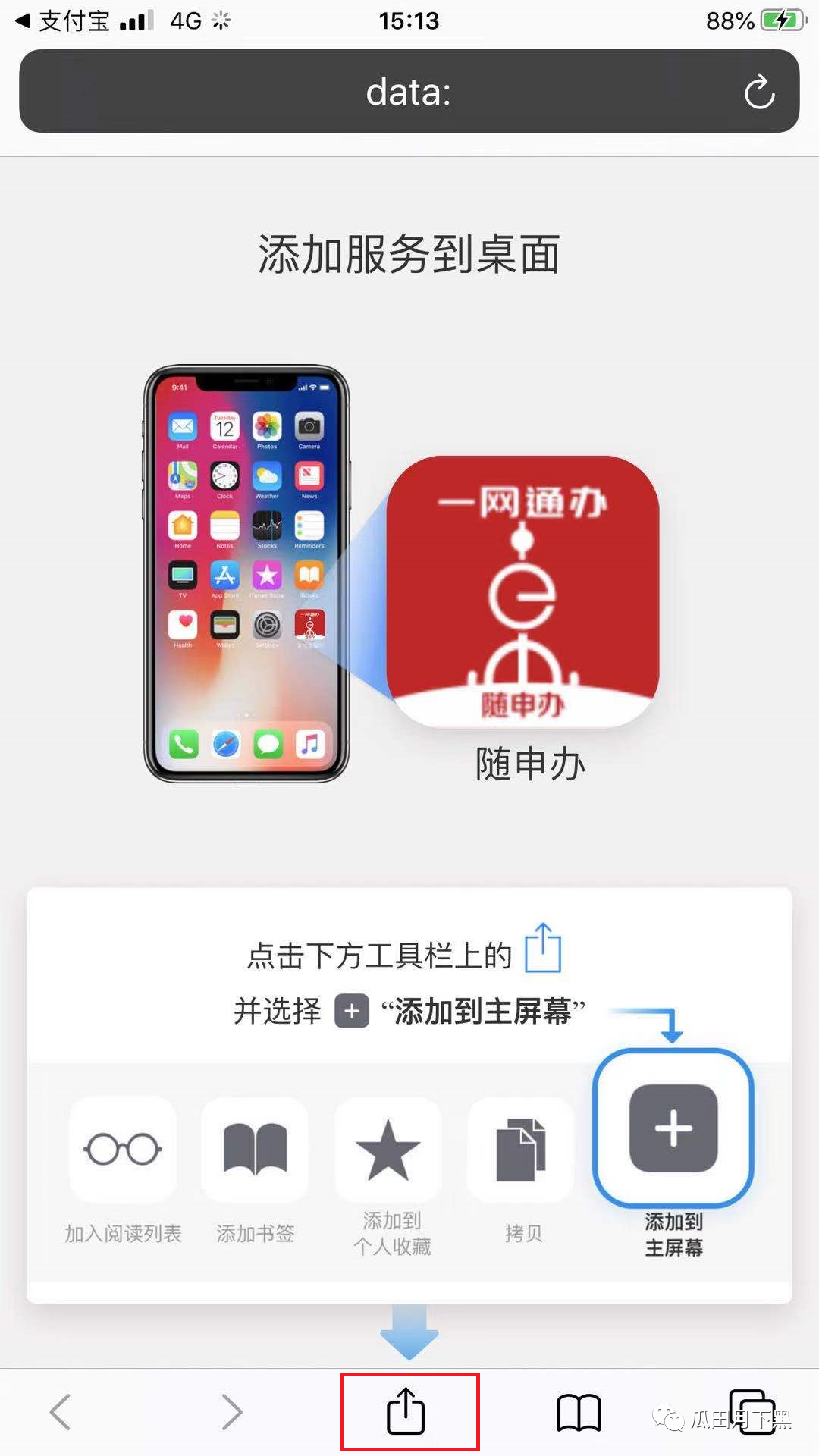Go forward to next page
Viewport: 819px width, 1456px height.
coord(231,1412)
